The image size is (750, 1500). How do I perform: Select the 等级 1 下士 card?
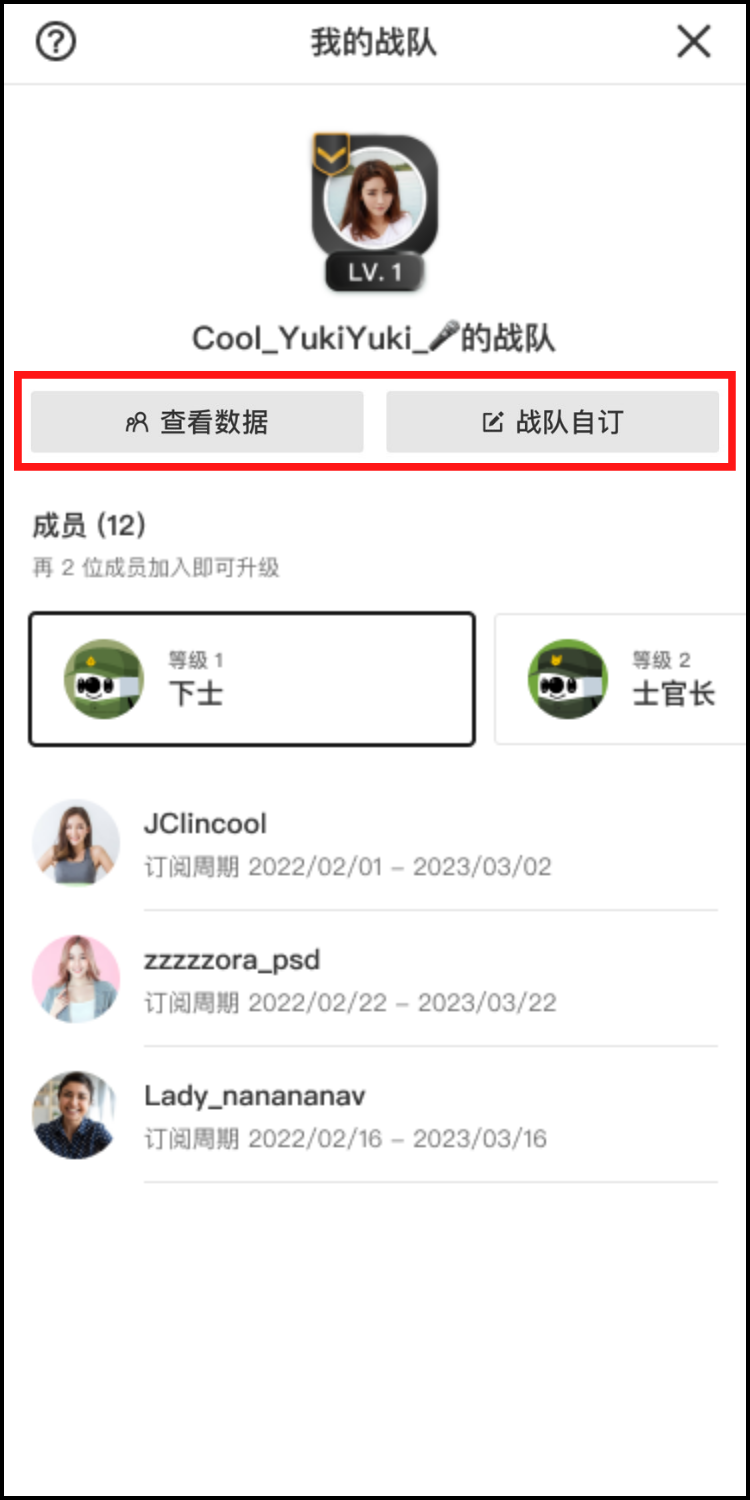pos(251,679)
